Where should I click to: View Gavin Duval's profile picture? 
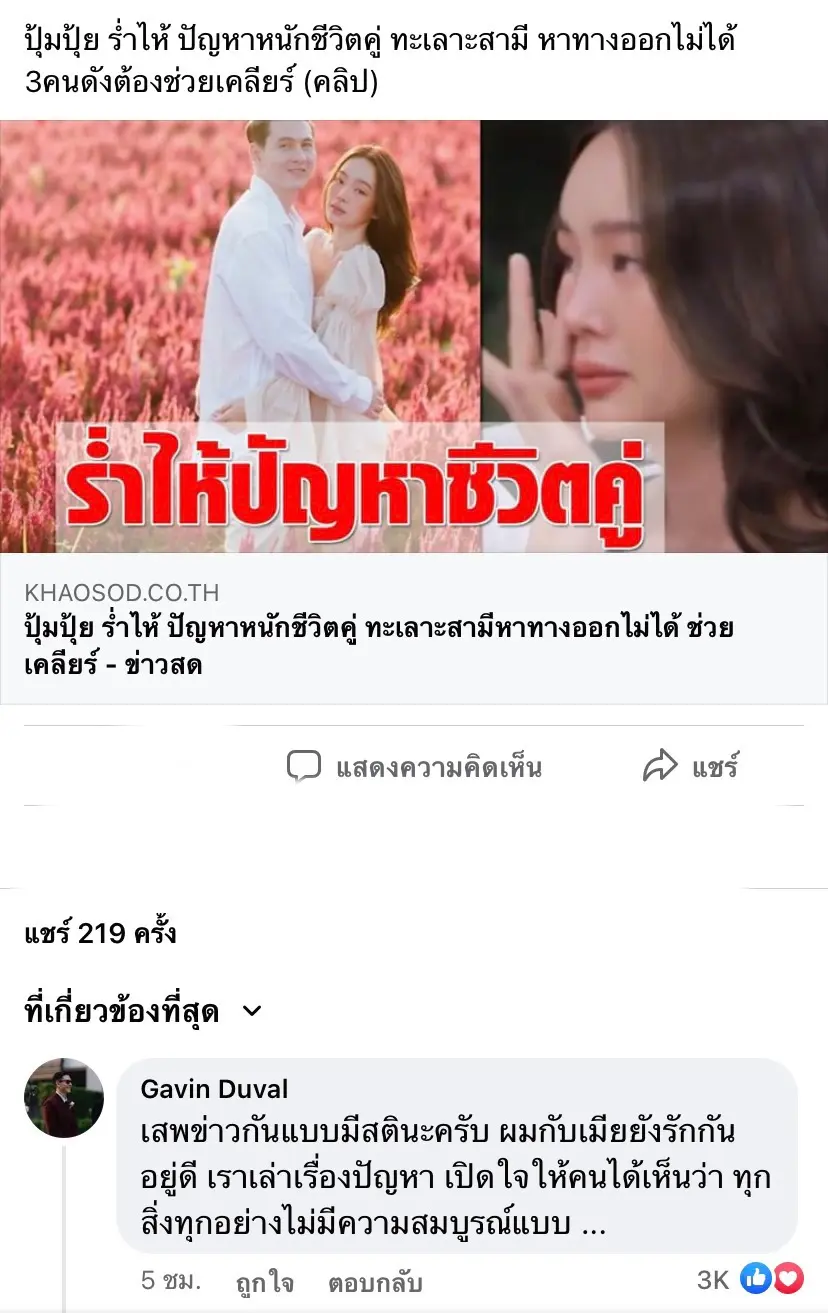pyautogui.click(x=64, y=1098)
